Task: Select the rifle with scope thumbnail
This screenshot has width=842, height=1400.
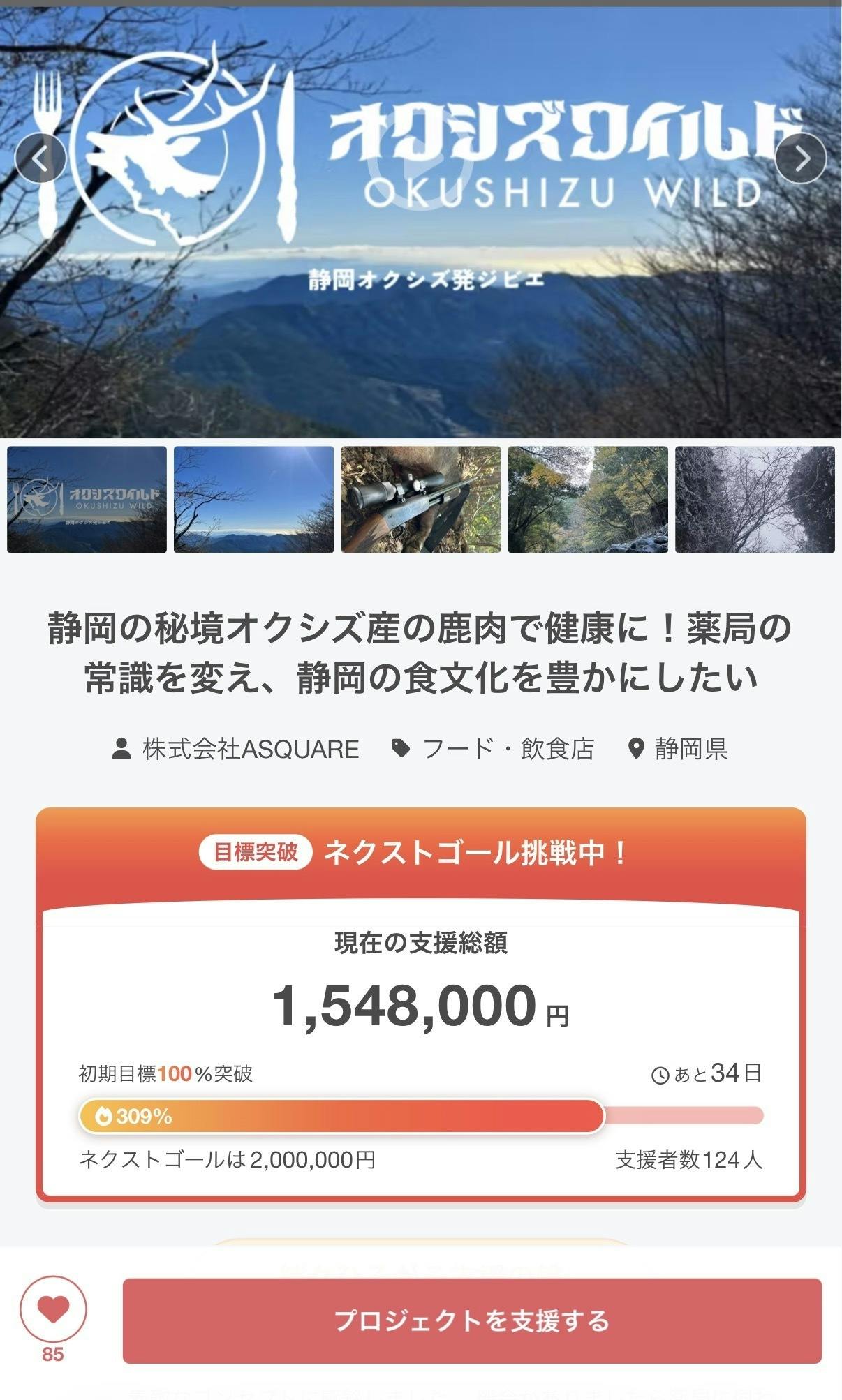Action: pos(420,500)
